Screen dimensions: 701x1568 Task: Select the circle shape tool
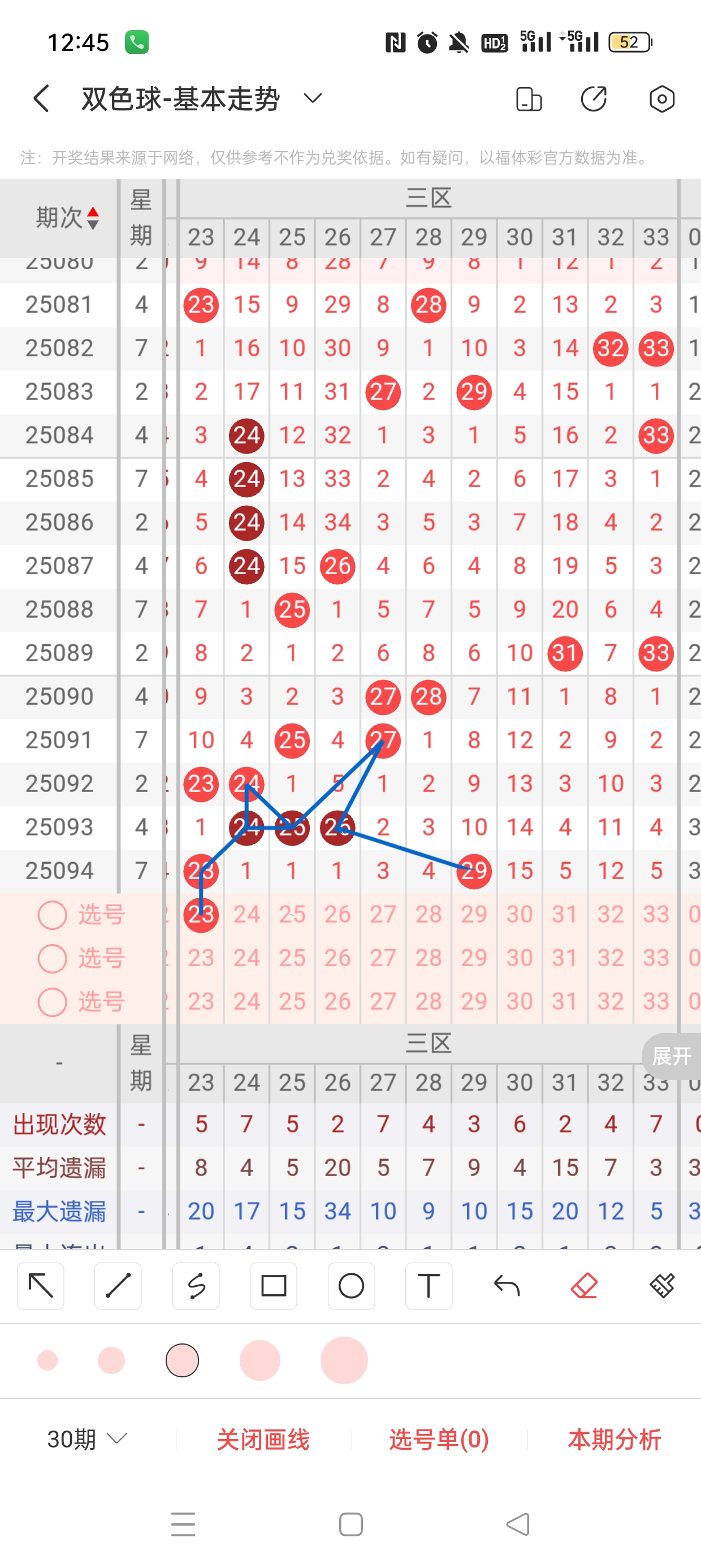[351, 1286]
